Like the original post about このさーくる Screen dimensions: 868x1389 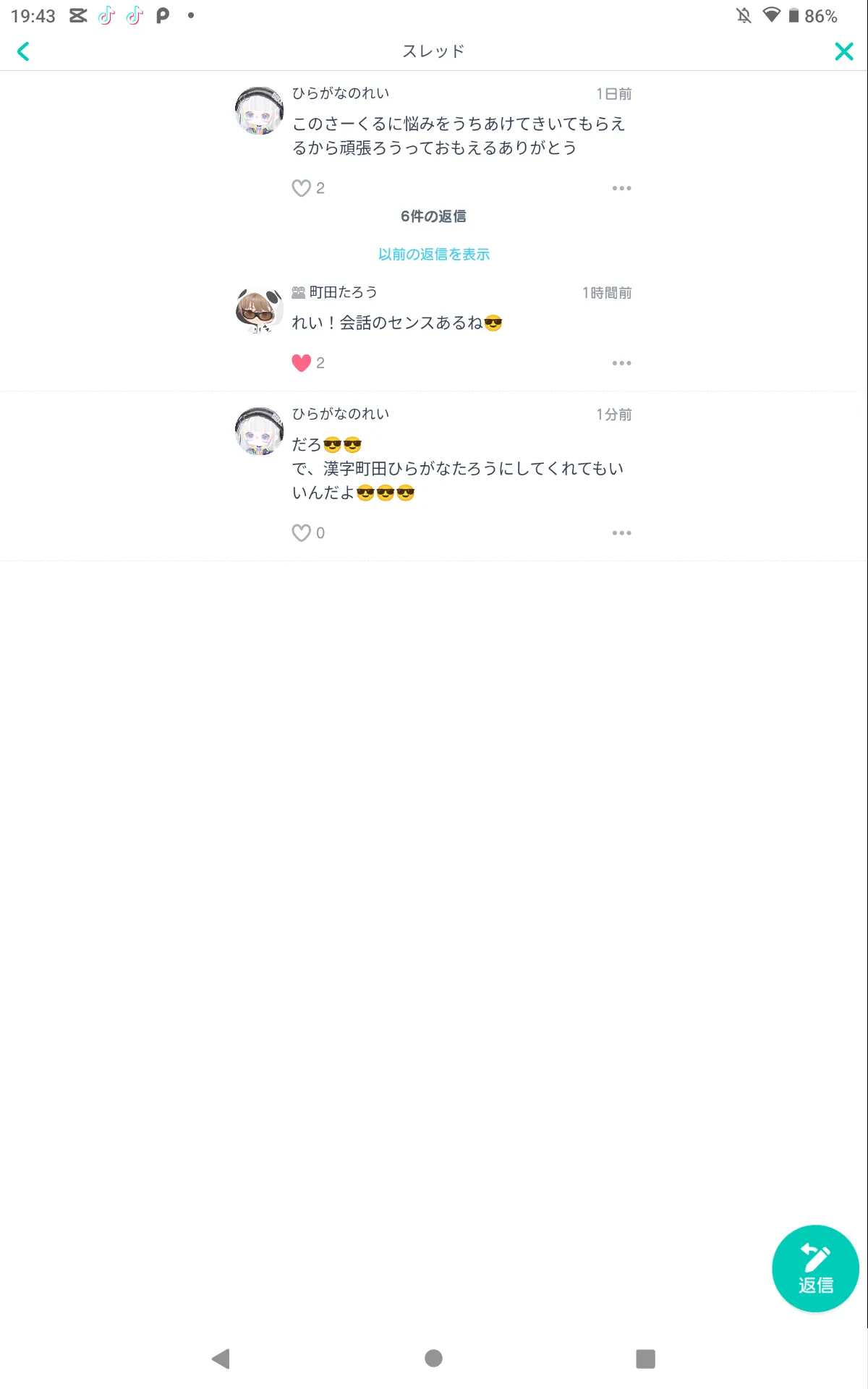[x=301, y=188]
